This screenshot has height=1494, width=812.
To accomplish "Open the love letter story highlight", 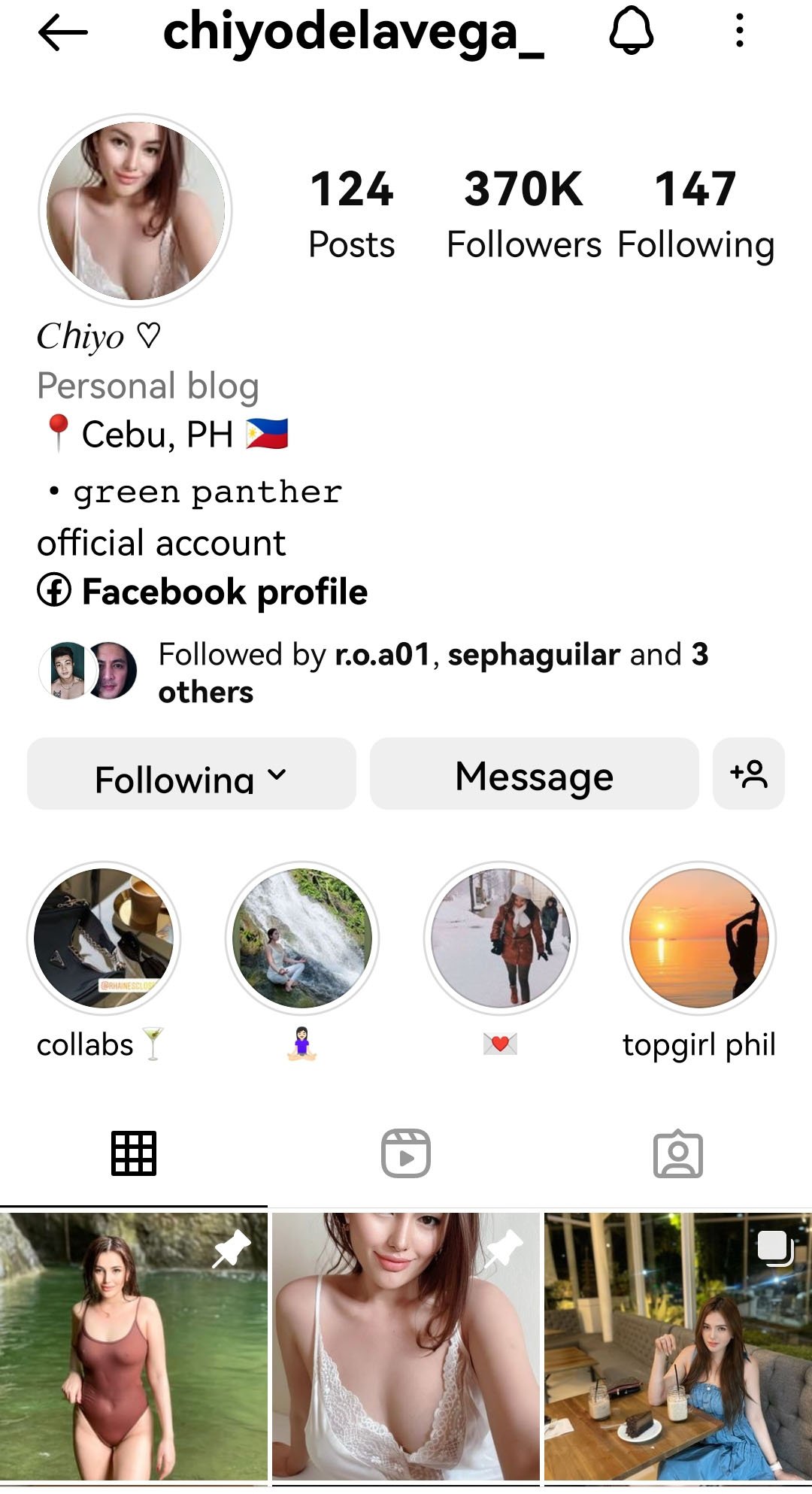I will point(501,938).
